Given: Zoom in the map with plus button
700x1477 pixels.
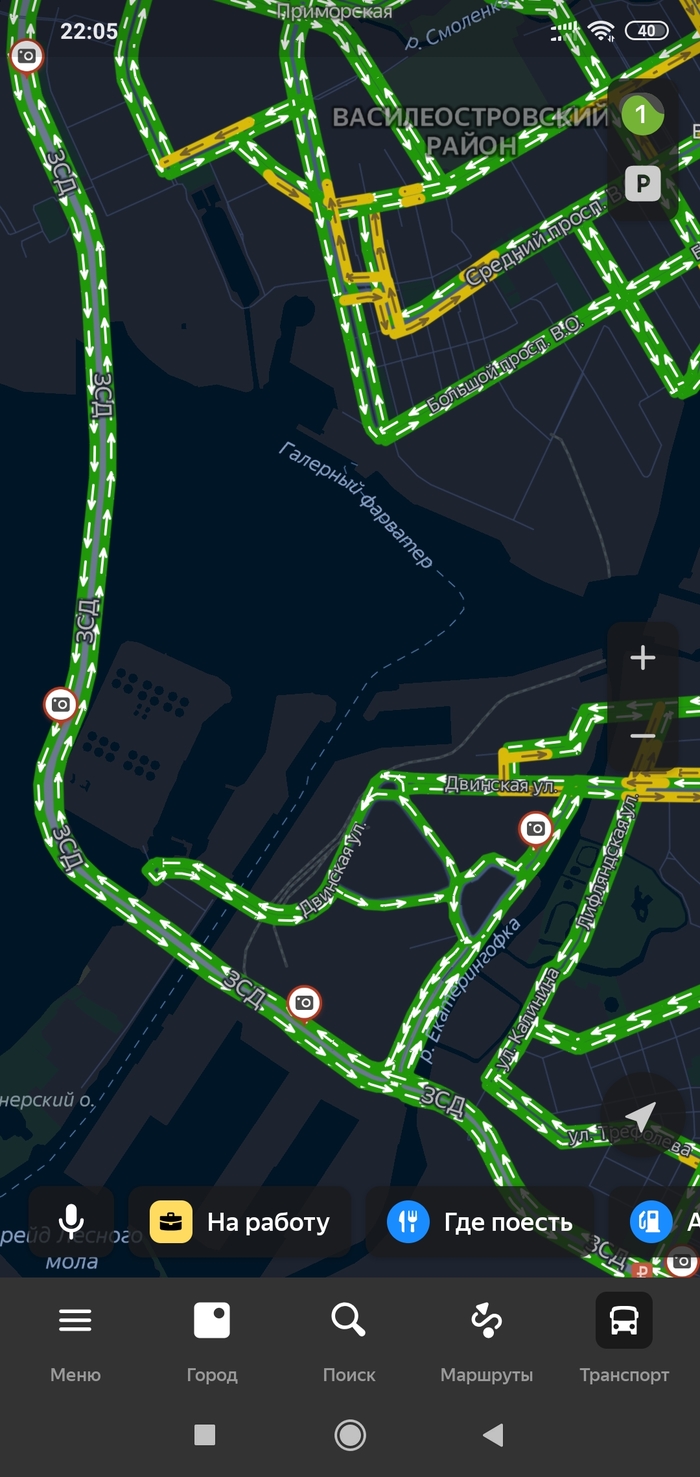Looking at the screenshot, I should tap(642, 658).
